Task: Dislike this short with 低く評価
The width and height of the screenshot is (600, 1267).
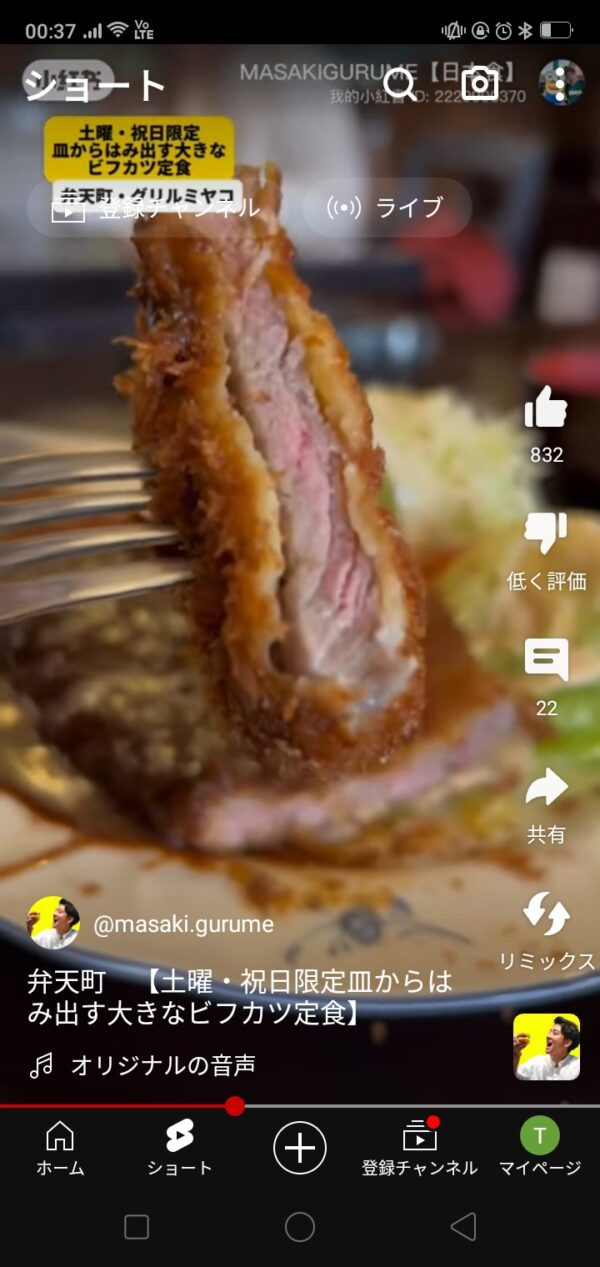Action: (x=546, y=536)
